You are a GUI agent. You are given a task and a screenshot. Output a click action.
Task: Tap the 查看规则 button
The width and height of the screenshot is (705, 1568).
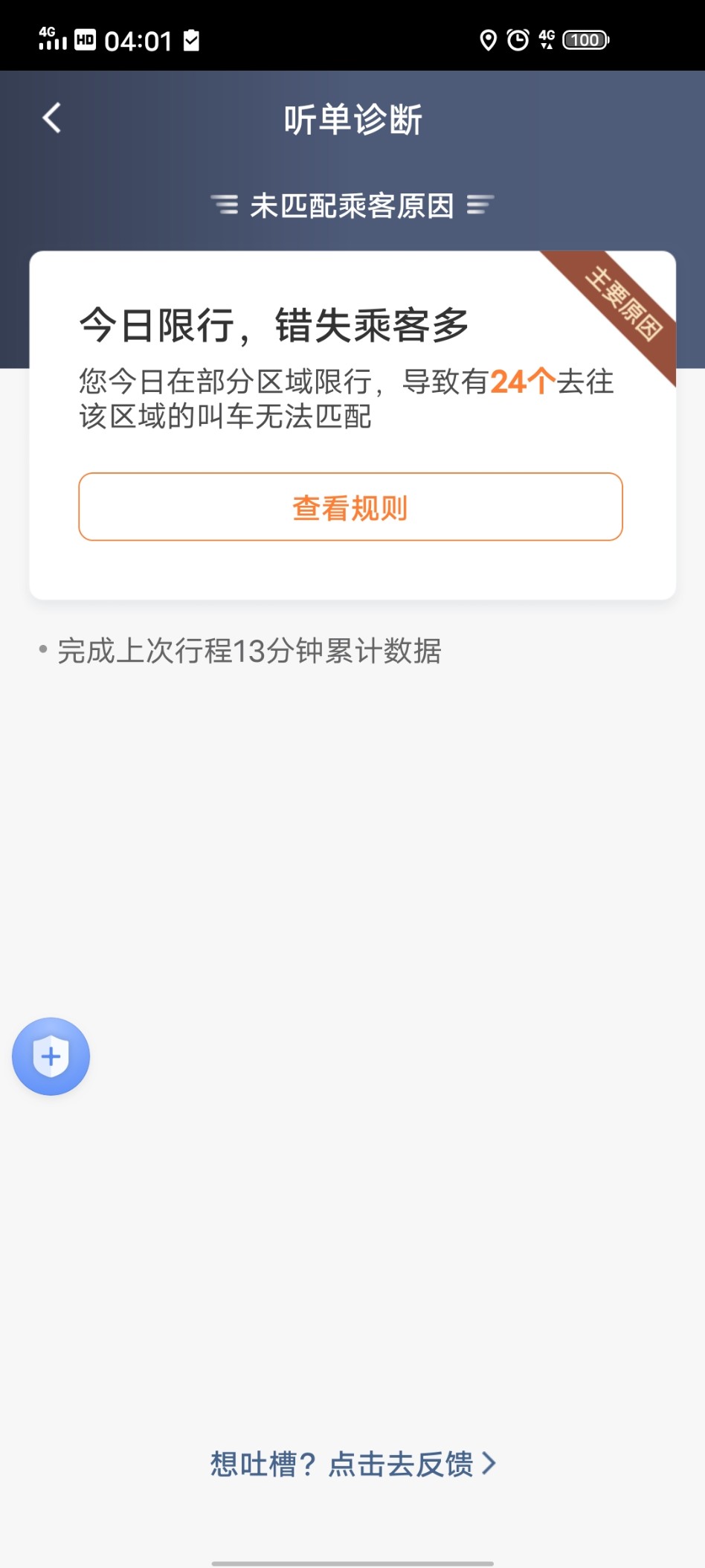pyautogui.click(x=350, y=507)
